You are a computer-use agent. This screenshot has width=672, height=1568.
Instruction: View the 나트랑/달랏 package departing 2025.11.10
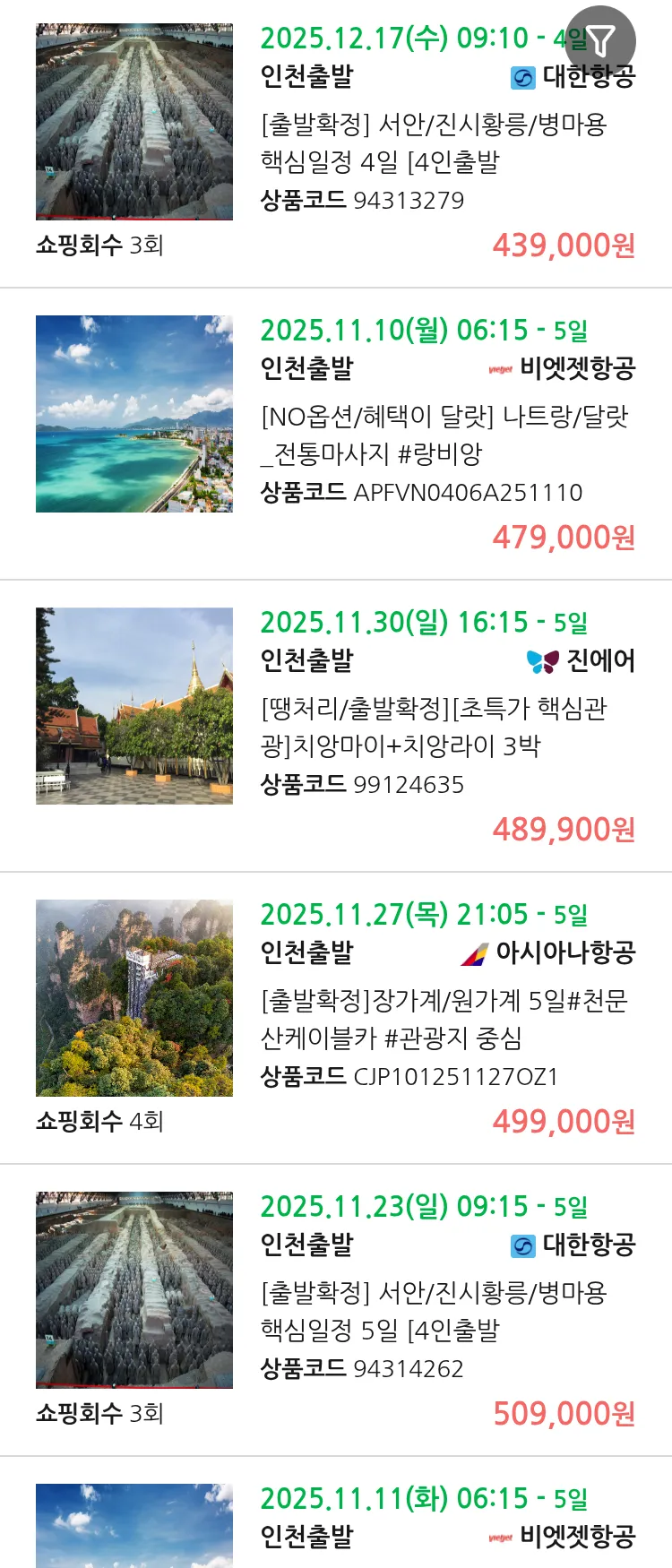pyautogui.click(x=444, y=435)
